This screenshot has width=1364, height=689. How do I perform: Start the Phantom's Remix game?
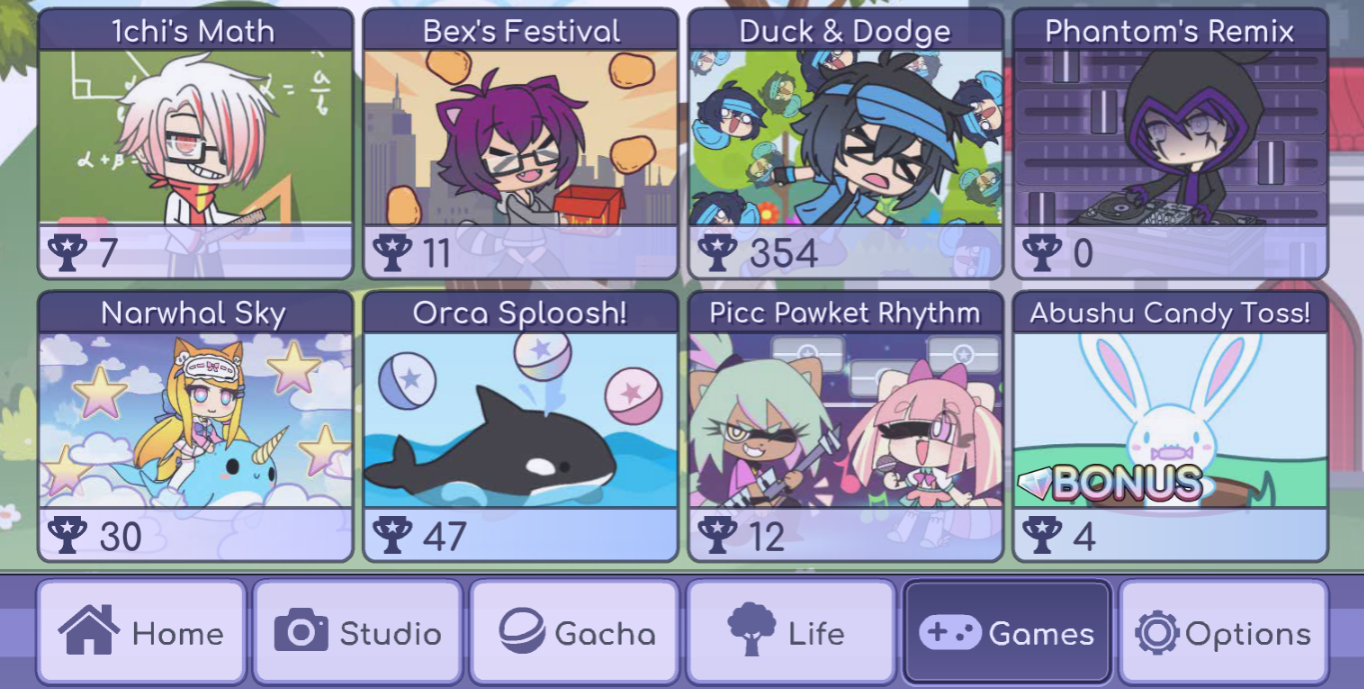[x=1170, y=145]
